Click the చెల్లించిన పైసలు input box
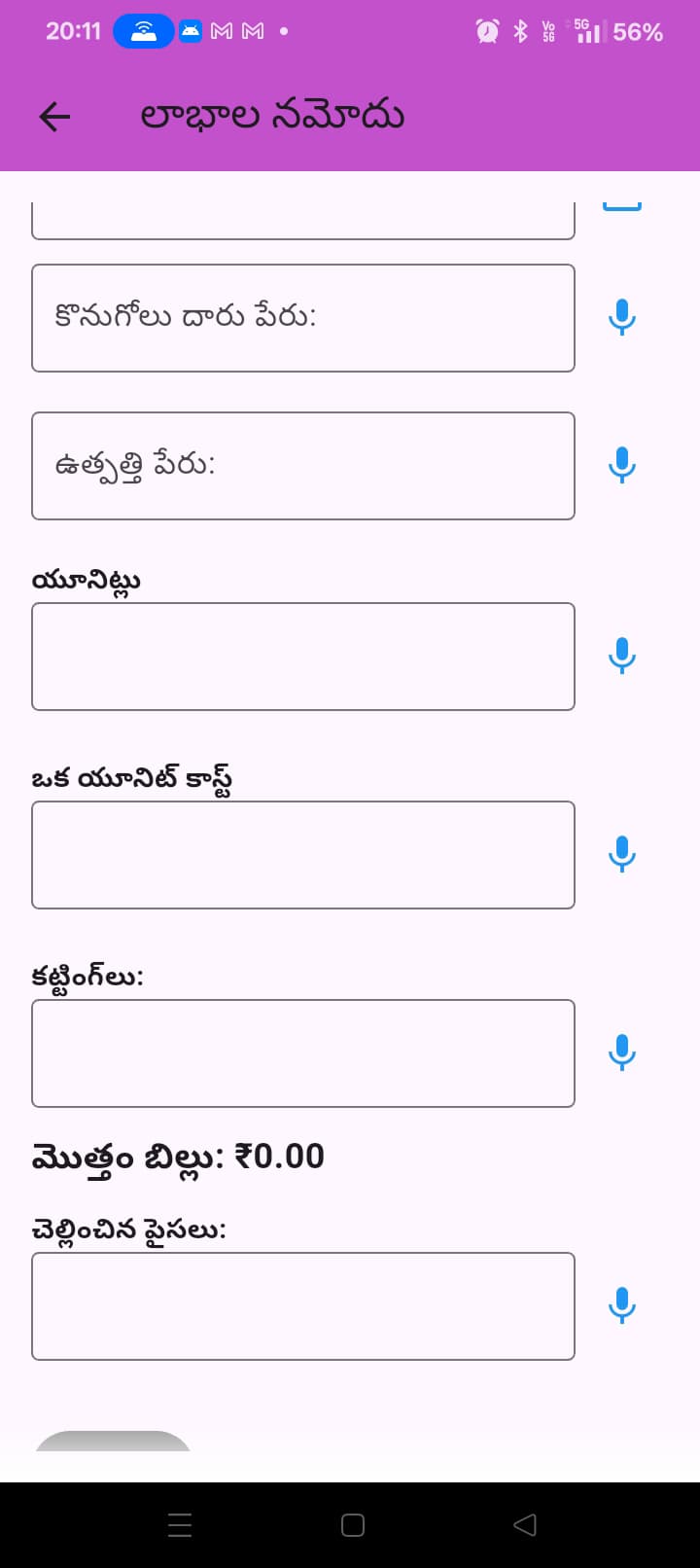The height and width of the screenshot is (1568, 700). pos(303,1304)
